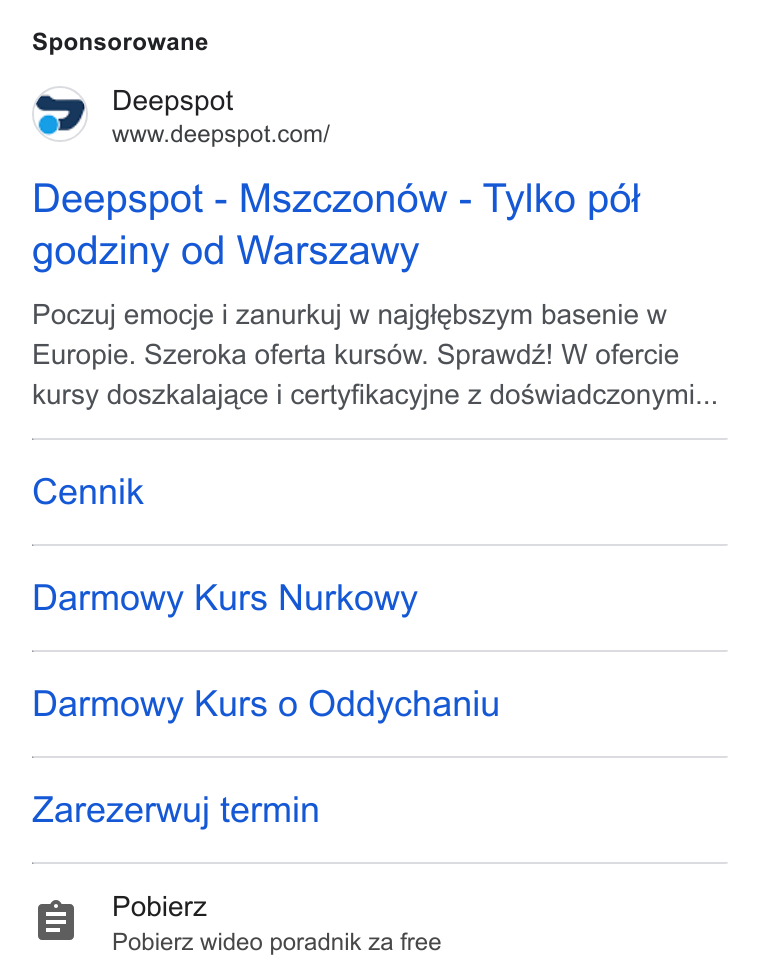The width and height of the screenshot is (760, 980).
Task: Open the www.deepspot.com site link
Action: click(x=221, y=134)
